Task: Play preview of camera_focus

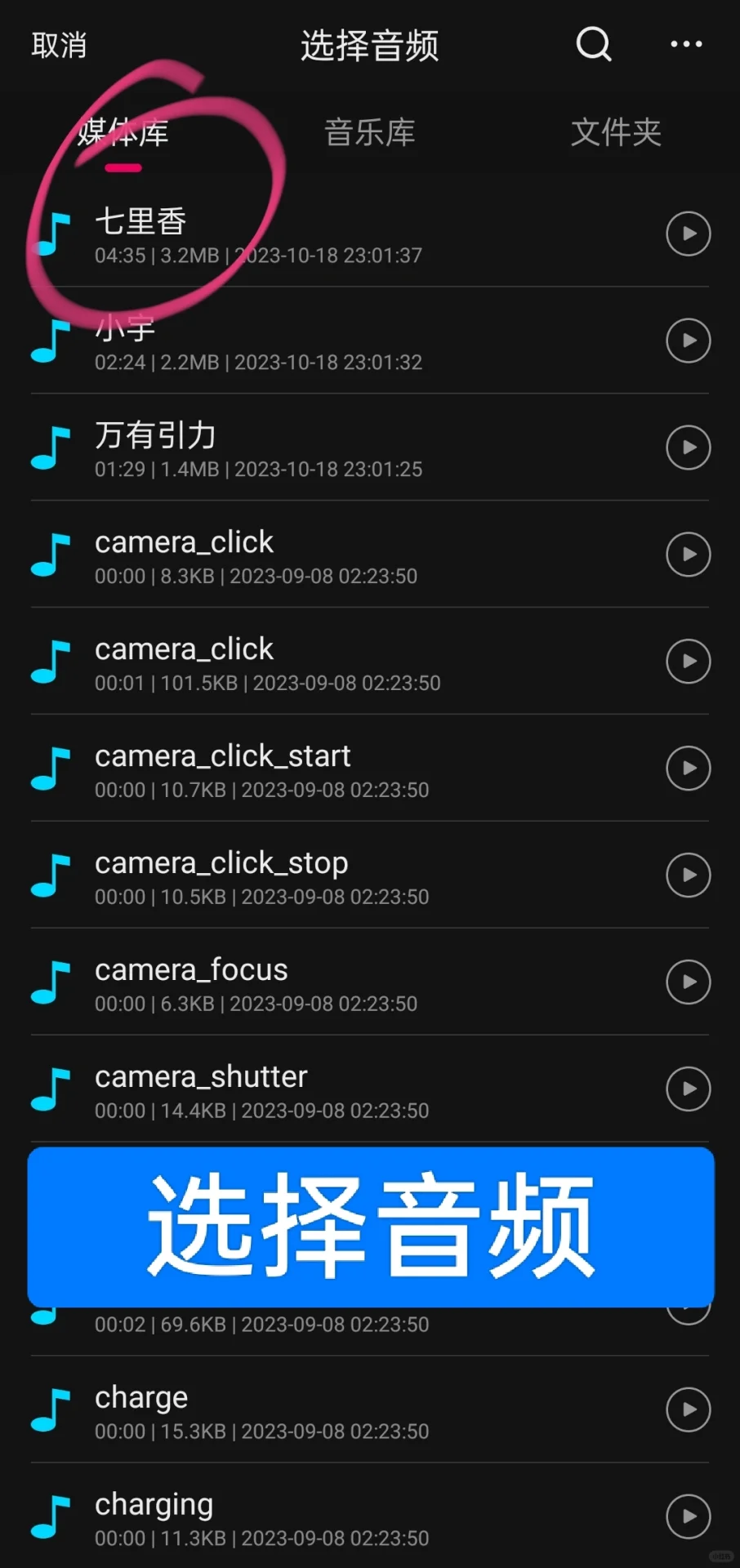Action: pos(689,982)
